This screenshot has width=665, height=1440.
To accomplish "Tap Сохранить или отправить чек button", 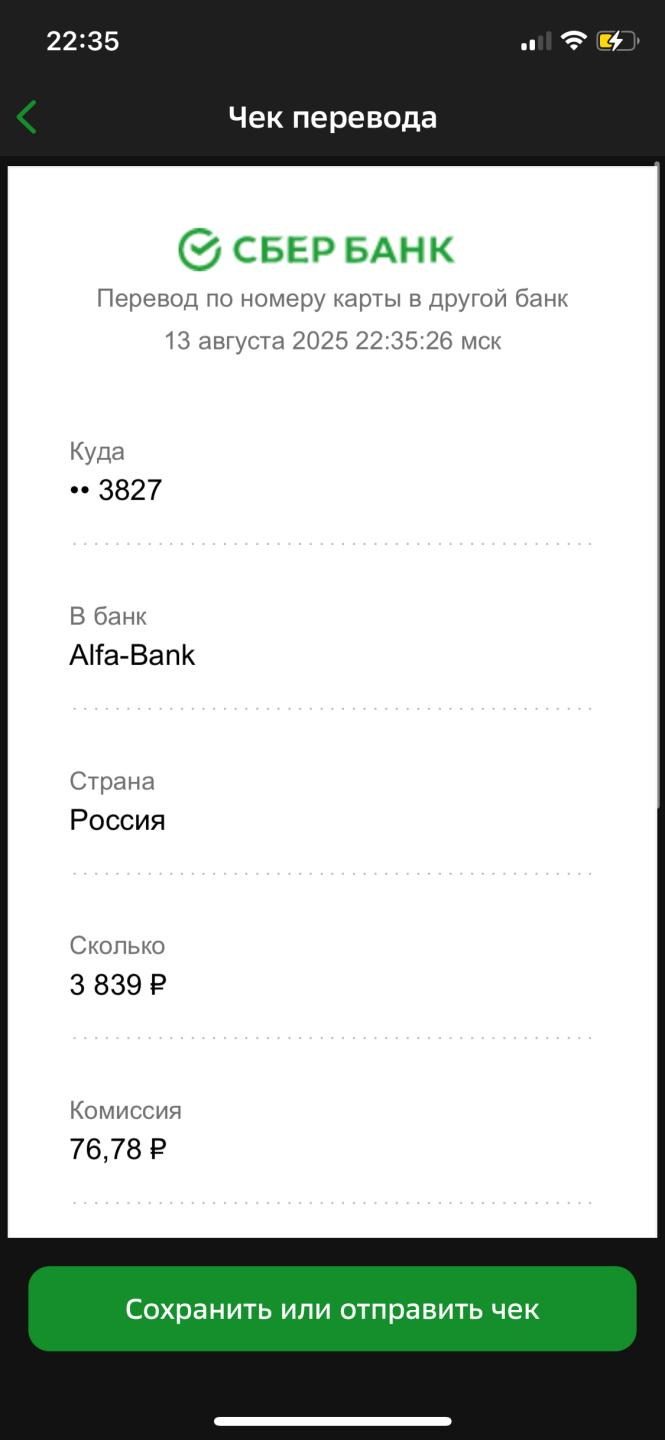I will tap(332, 1309).
